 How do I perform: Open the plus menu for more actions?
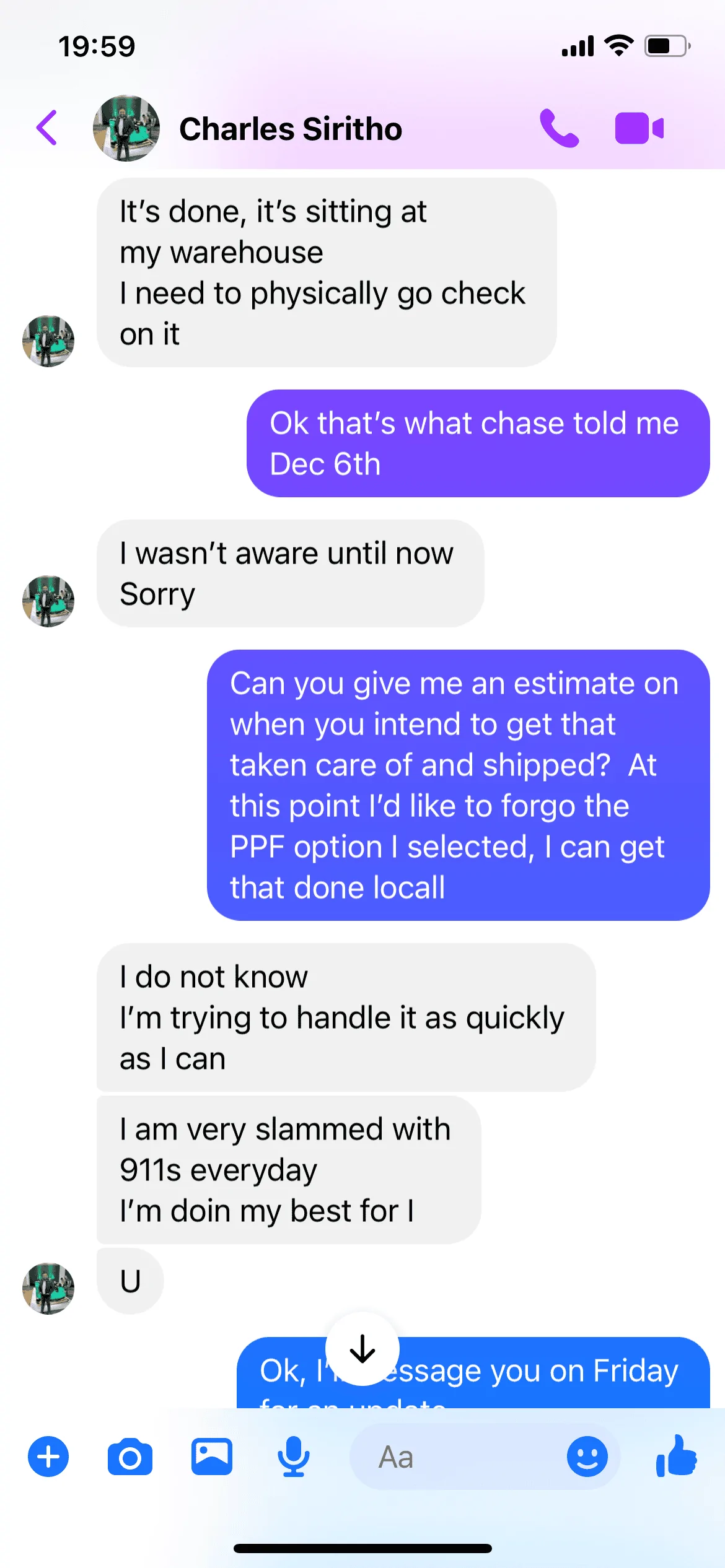[48, 1457]
